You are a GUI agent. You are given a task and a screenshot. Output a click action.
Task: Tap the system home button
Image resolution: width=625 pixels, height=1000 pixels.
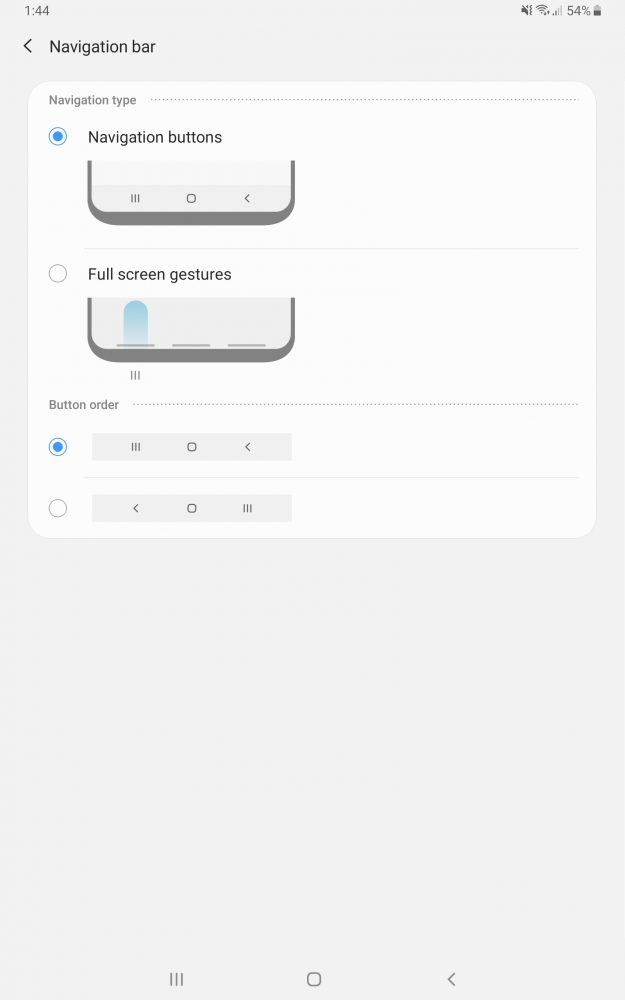pyautogui.click(x=314, y=979)
